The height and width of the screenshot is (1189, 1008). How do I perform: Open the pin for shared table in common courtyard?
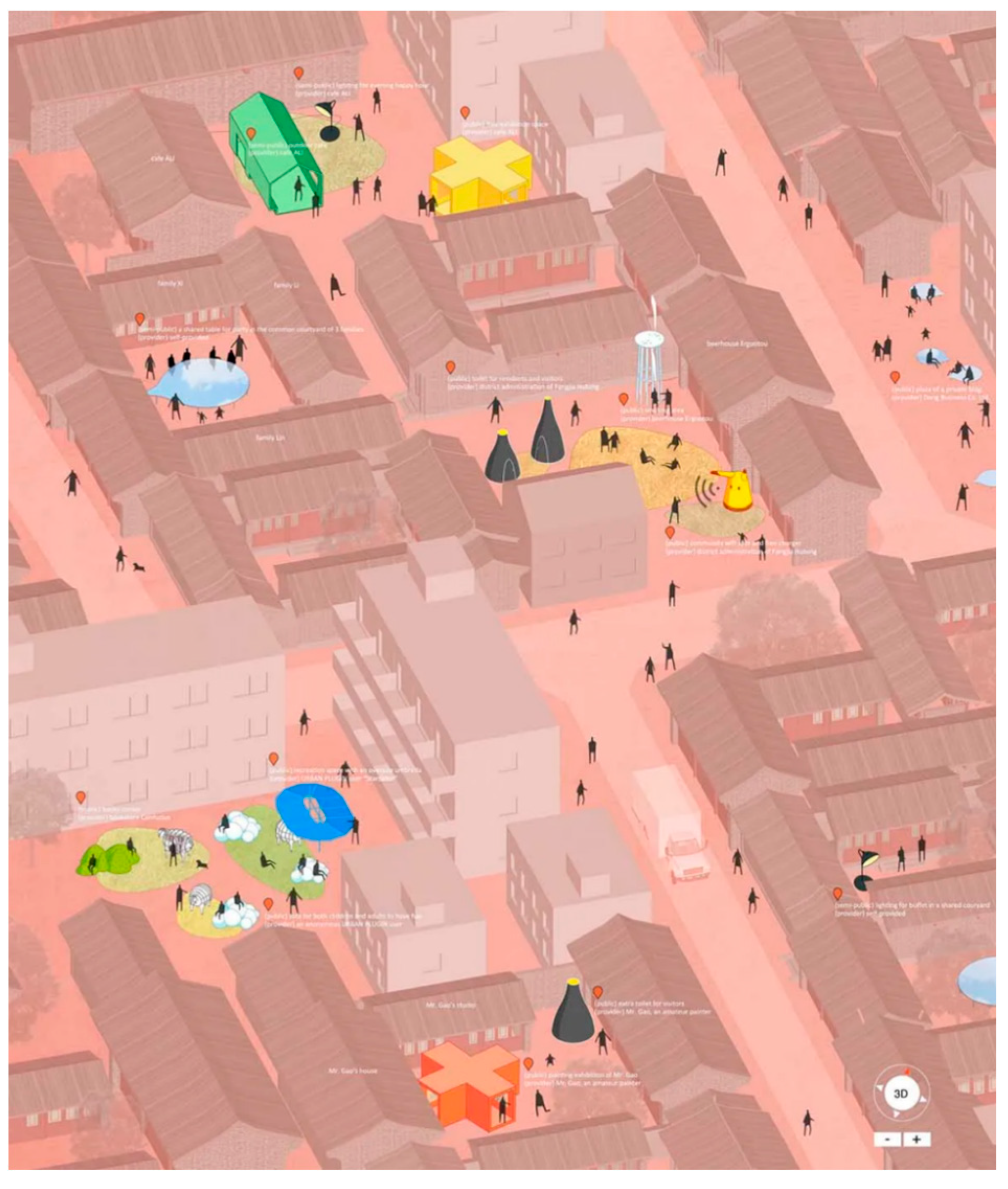[x=140, y=318]
